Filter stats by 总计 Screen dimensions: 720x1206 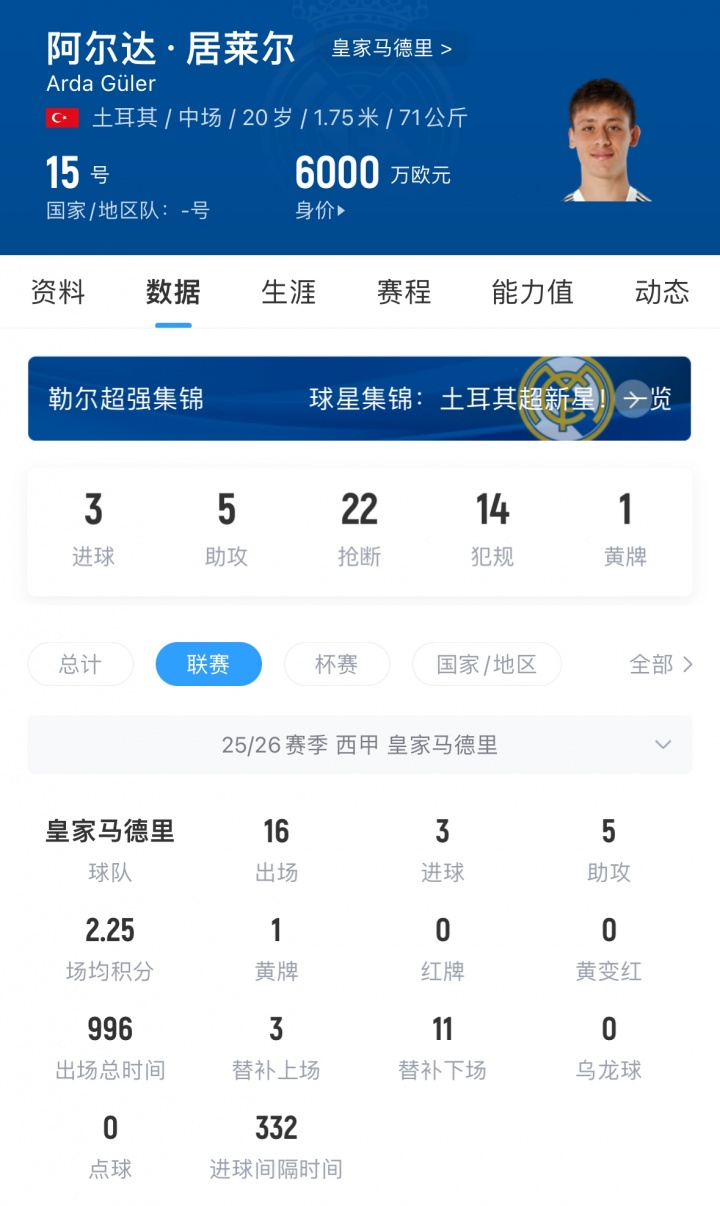click(x=80, y=664)
